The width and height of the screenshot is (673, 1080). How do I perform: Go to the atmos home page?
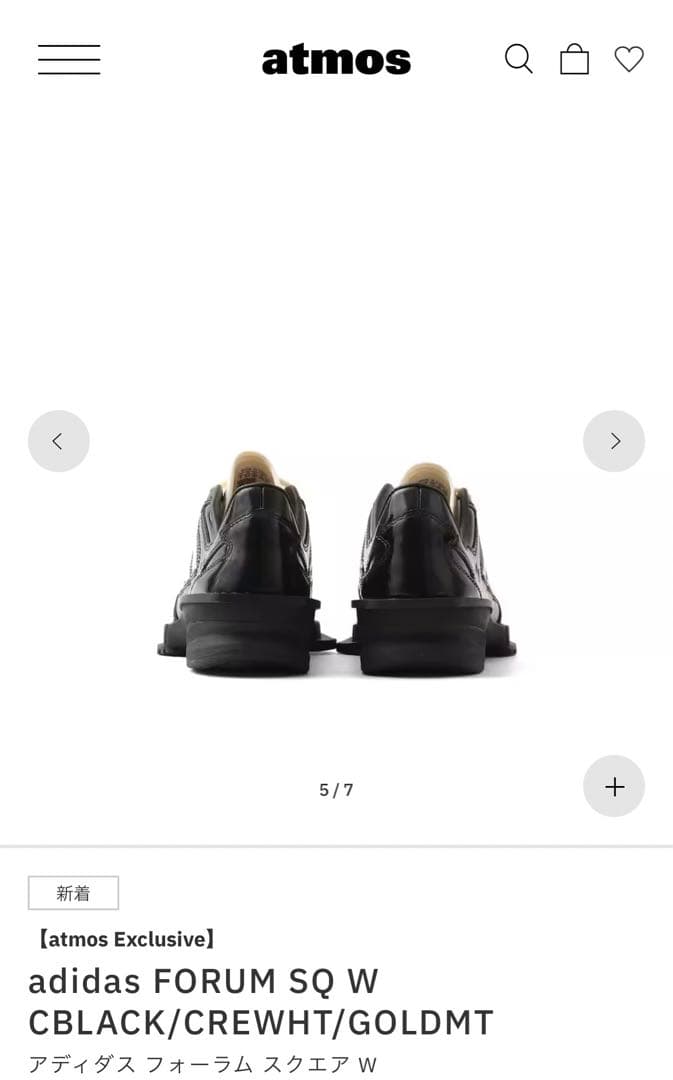click(x=336, y=60)
